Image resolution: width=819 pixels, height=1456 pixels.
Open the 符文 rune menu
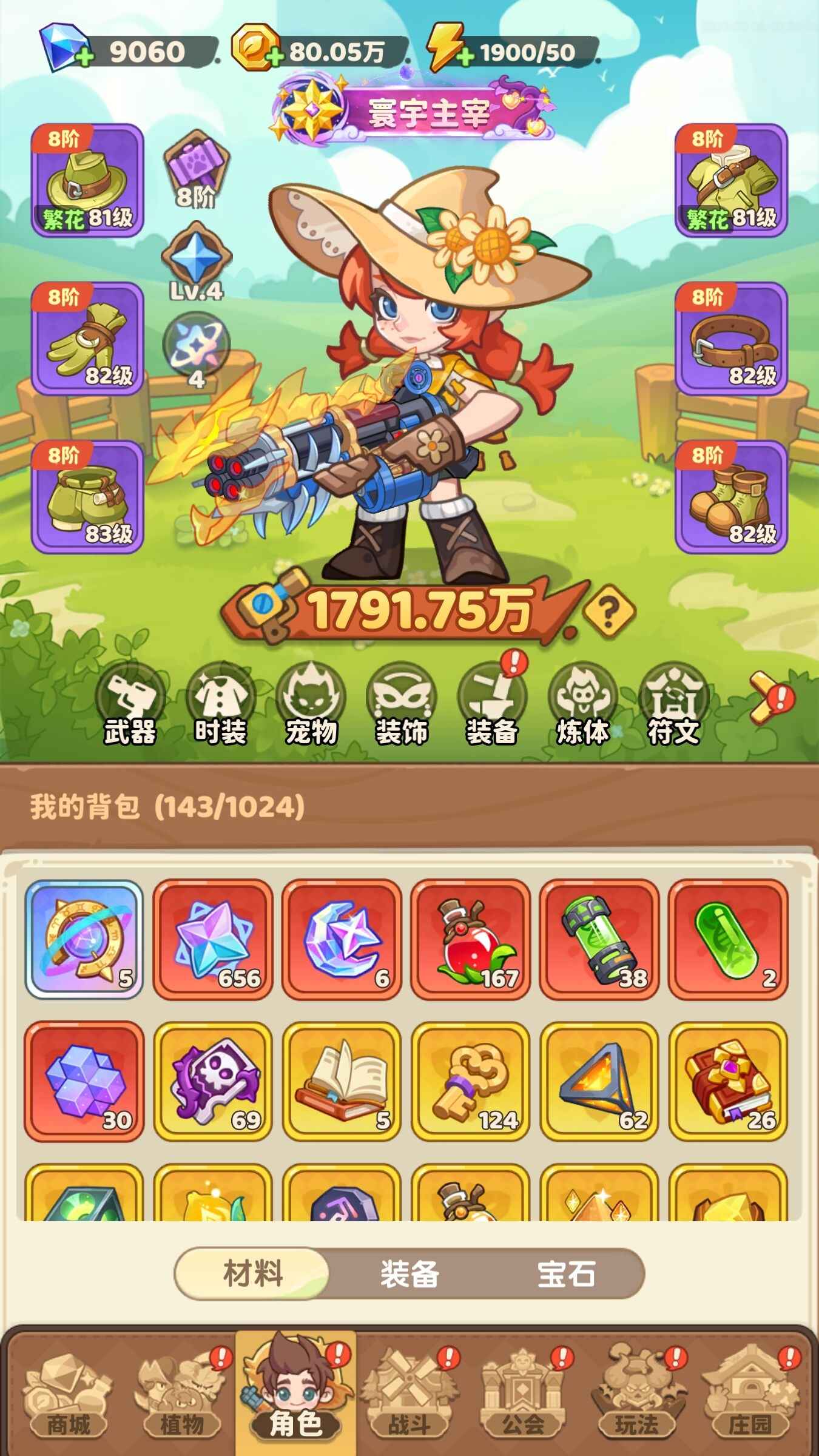pyautogui.click(x=673, y=704)
